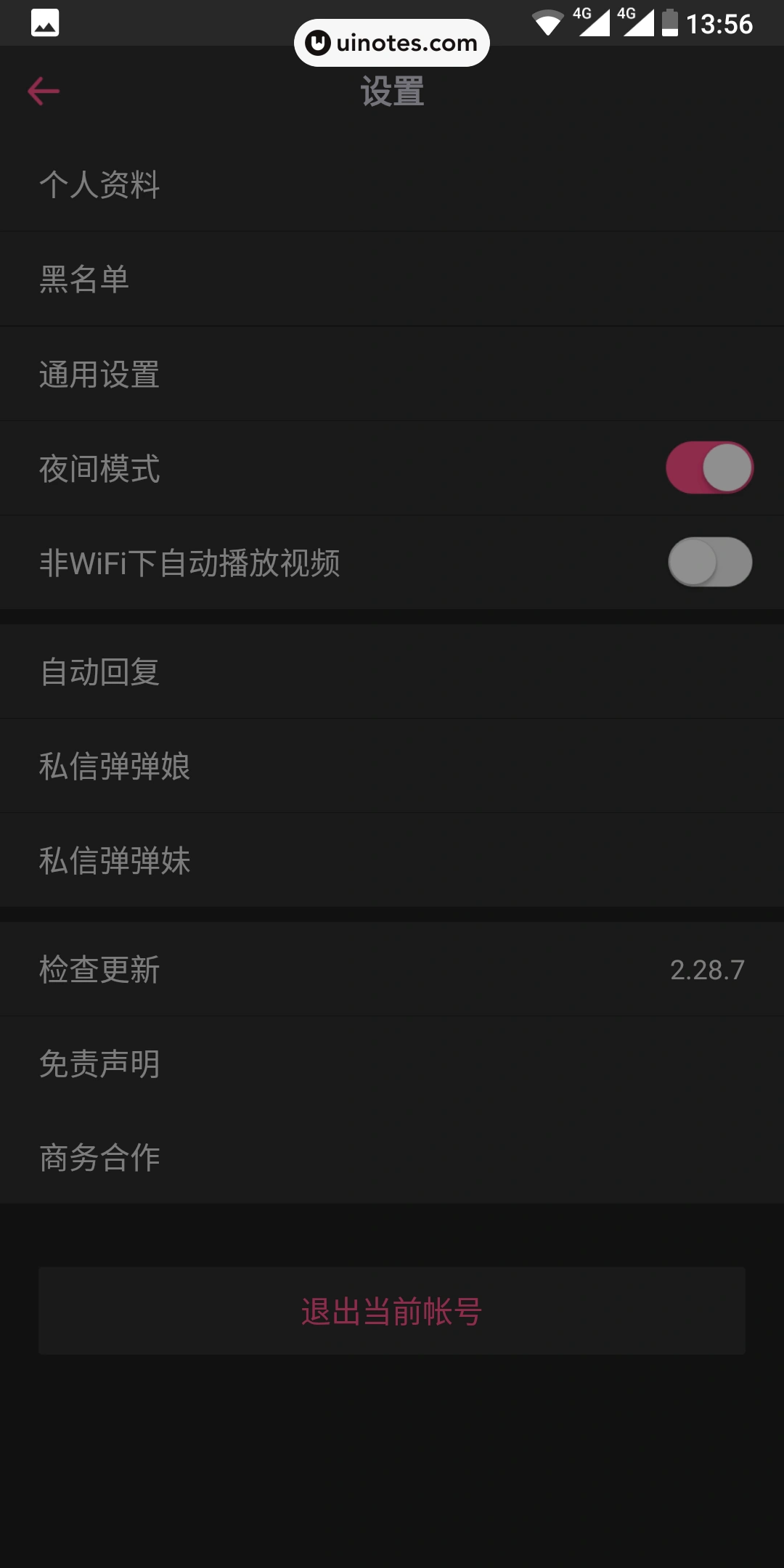Viewport: 784px width, 1568px height.
Task: Go back using the arrow icon
Action: [x=44, y=91]
